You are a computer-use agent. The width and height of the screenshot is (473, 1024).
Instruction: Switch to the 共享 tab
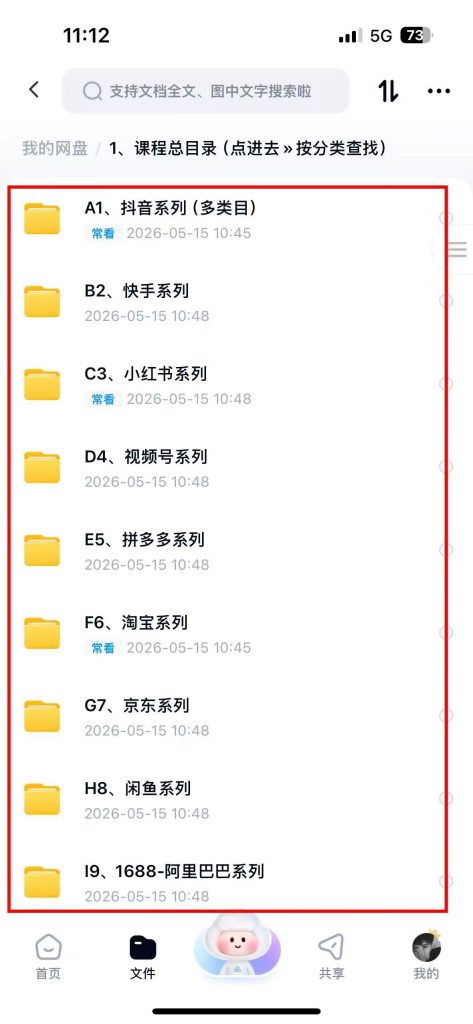[331, 956]
